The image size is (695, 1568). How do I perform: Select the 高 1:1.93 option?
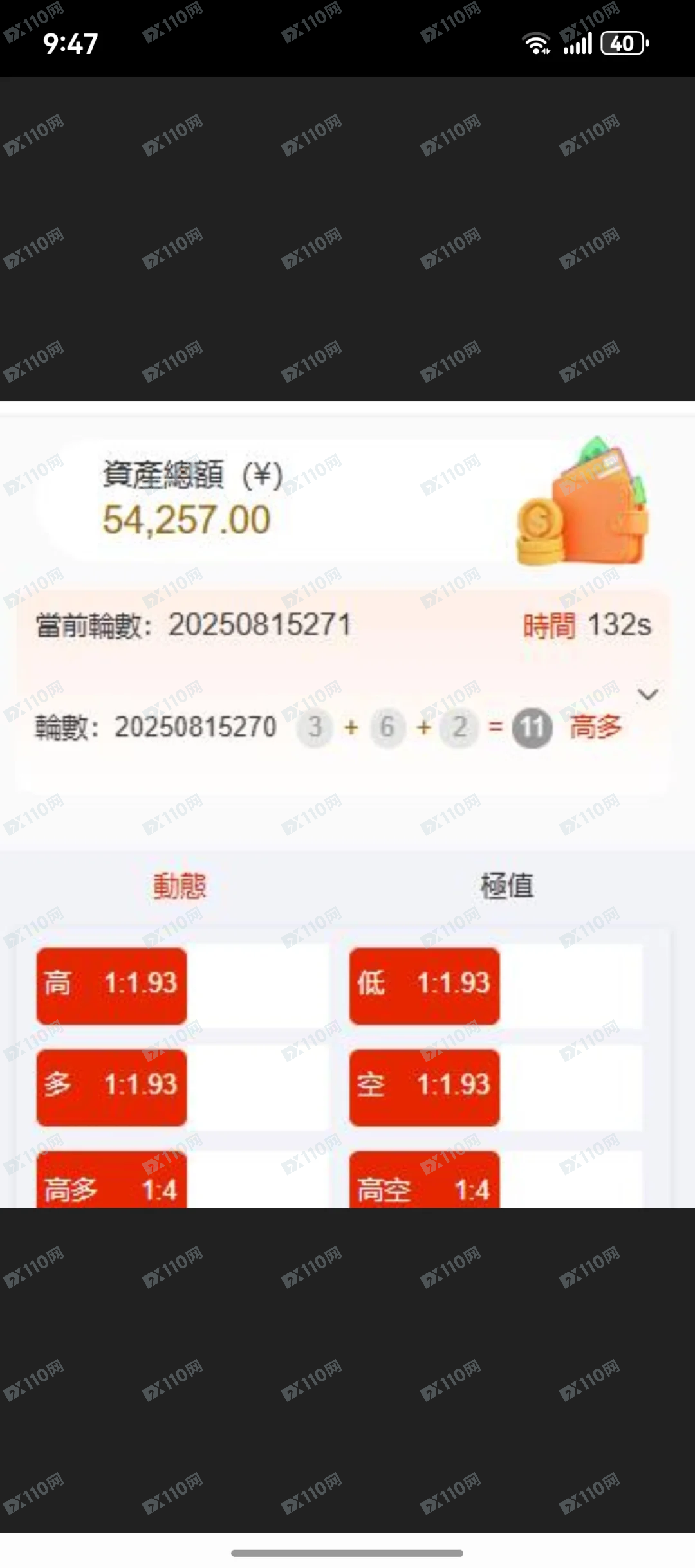pos(111,985)
